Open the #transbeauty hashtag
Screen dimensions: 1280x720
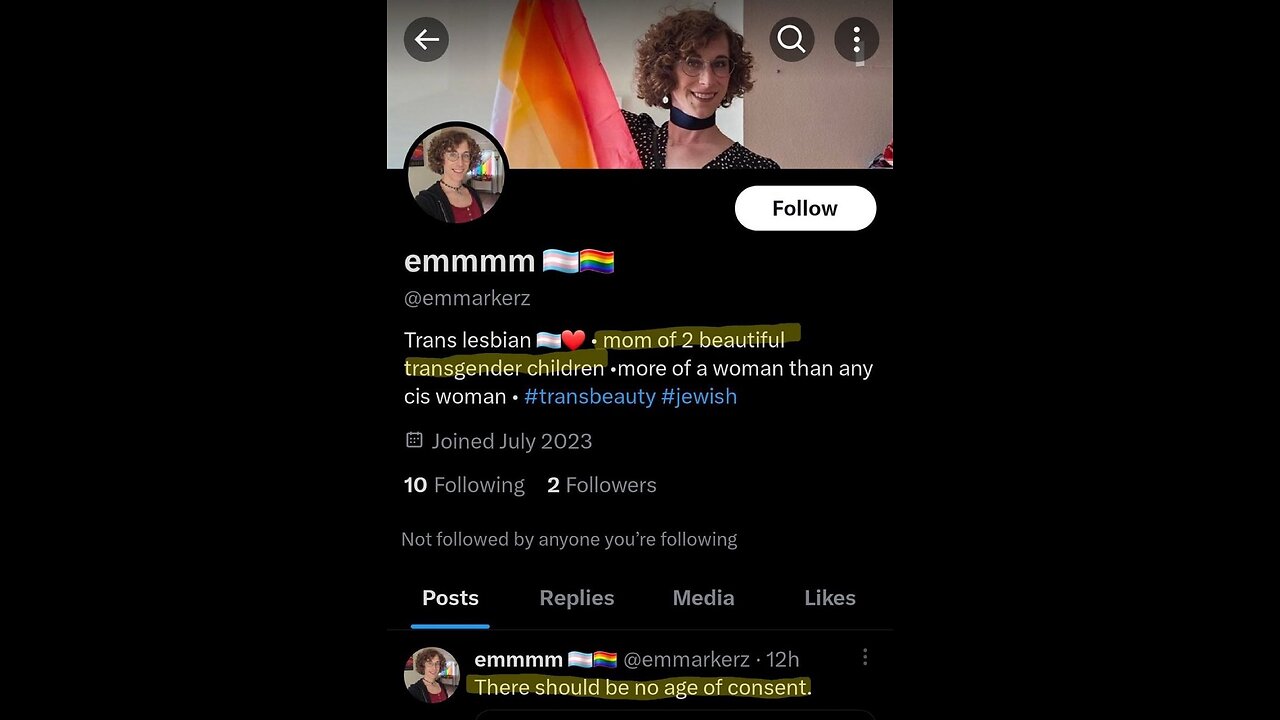tap(589, 396)
